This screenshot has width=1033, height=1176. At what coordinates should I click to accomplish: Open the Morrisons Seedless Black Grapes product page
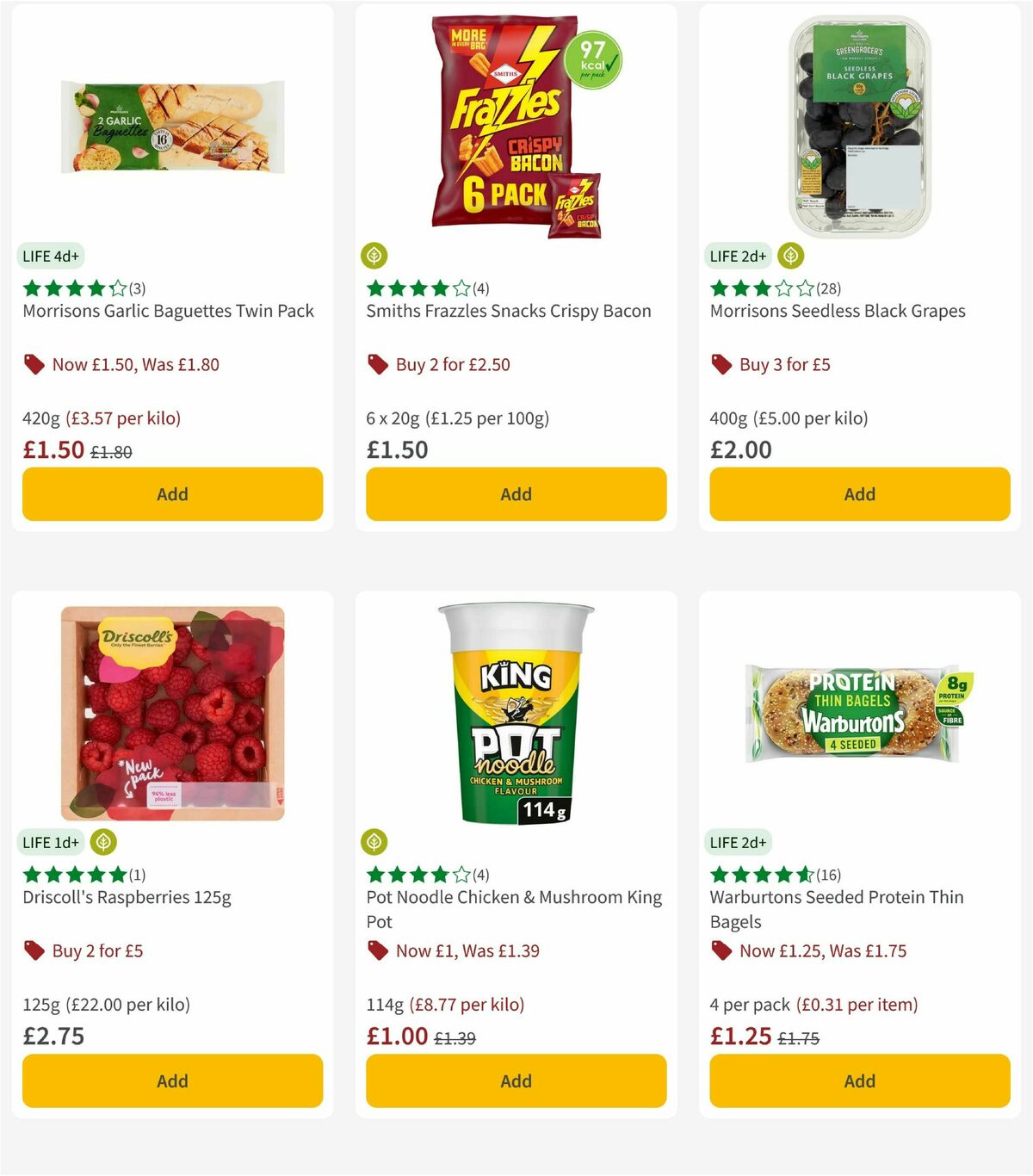(x=837, y=311)
